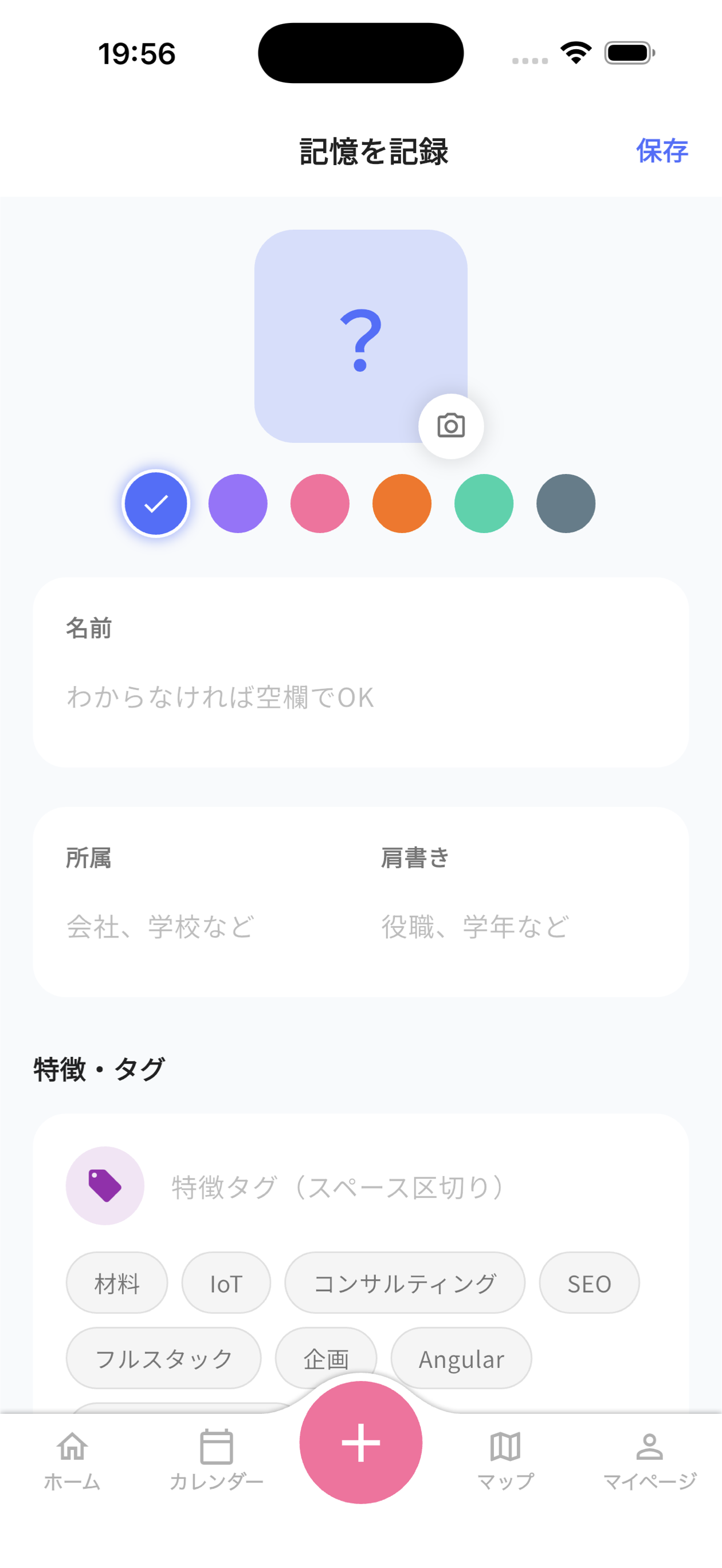Add a photo with the camera icon
The width and height of the screenshot is (722, 1568).
450,426
